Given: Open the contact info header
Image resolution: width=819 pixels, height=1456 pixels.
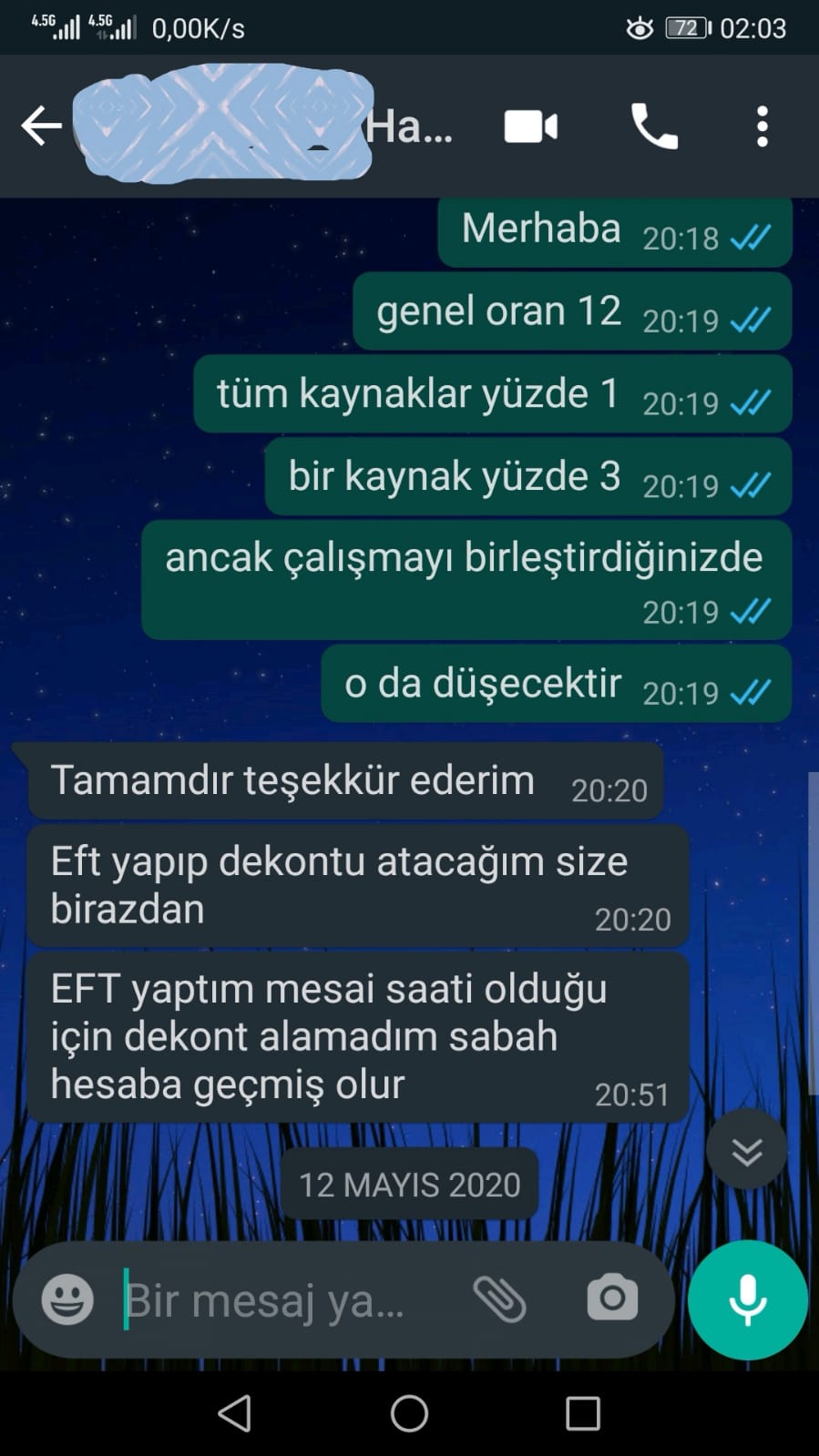Looking at the screenshot, I should pos(264,126).
